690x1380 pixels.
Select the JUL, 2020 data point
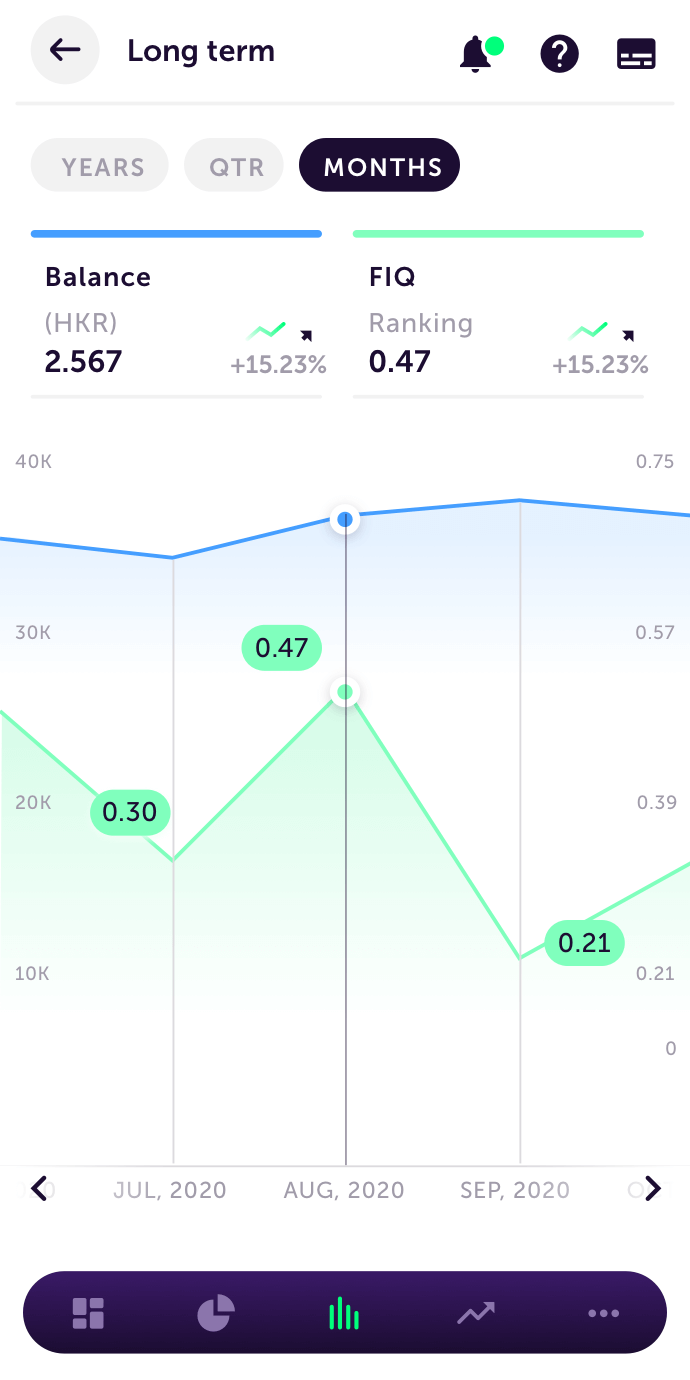pyautogui.click(x=170, y=1190)
